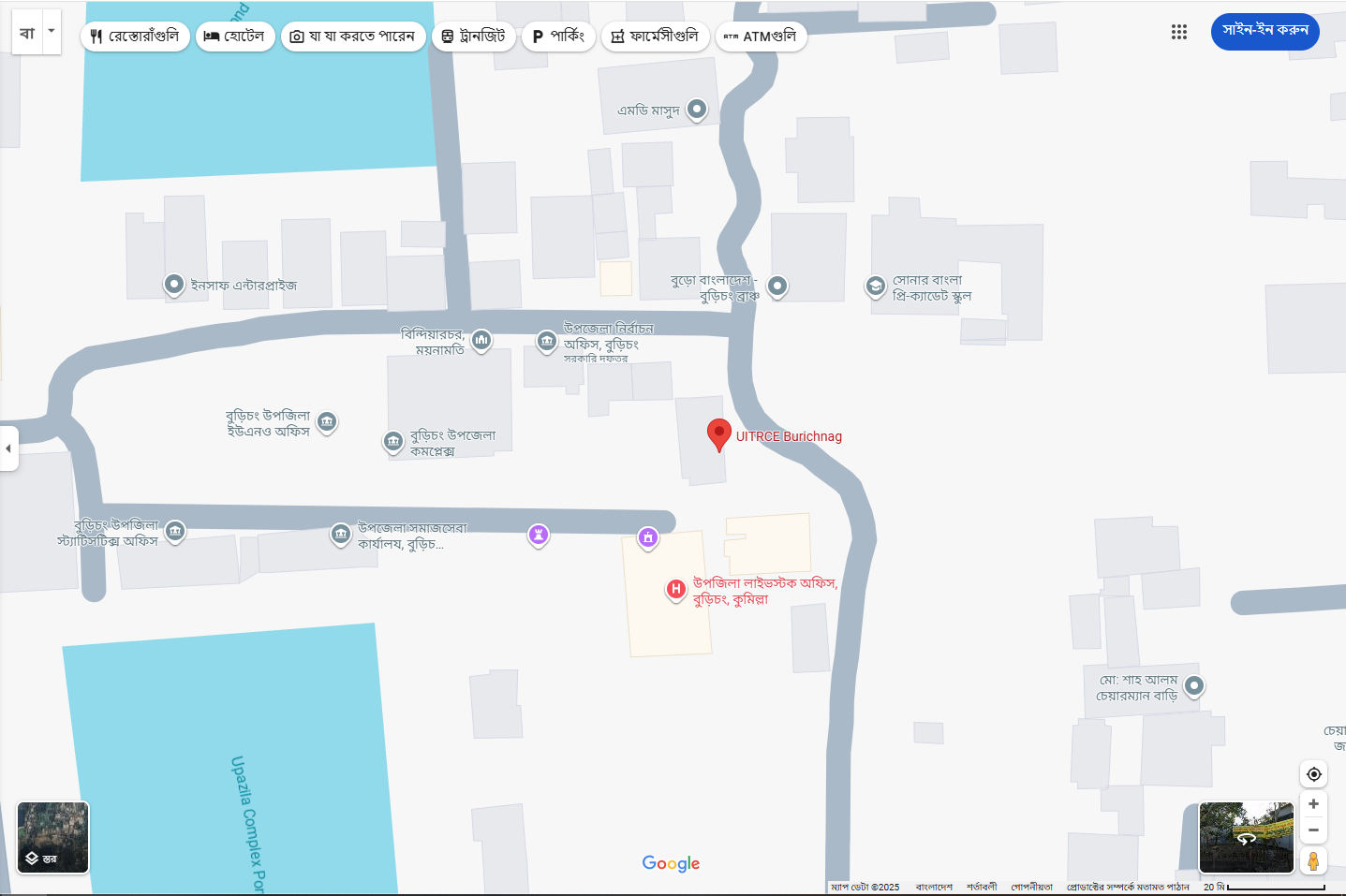Open the স্তর (layers) tile
This screenshot has height=896, width=1346.
[x=53, y=837]
